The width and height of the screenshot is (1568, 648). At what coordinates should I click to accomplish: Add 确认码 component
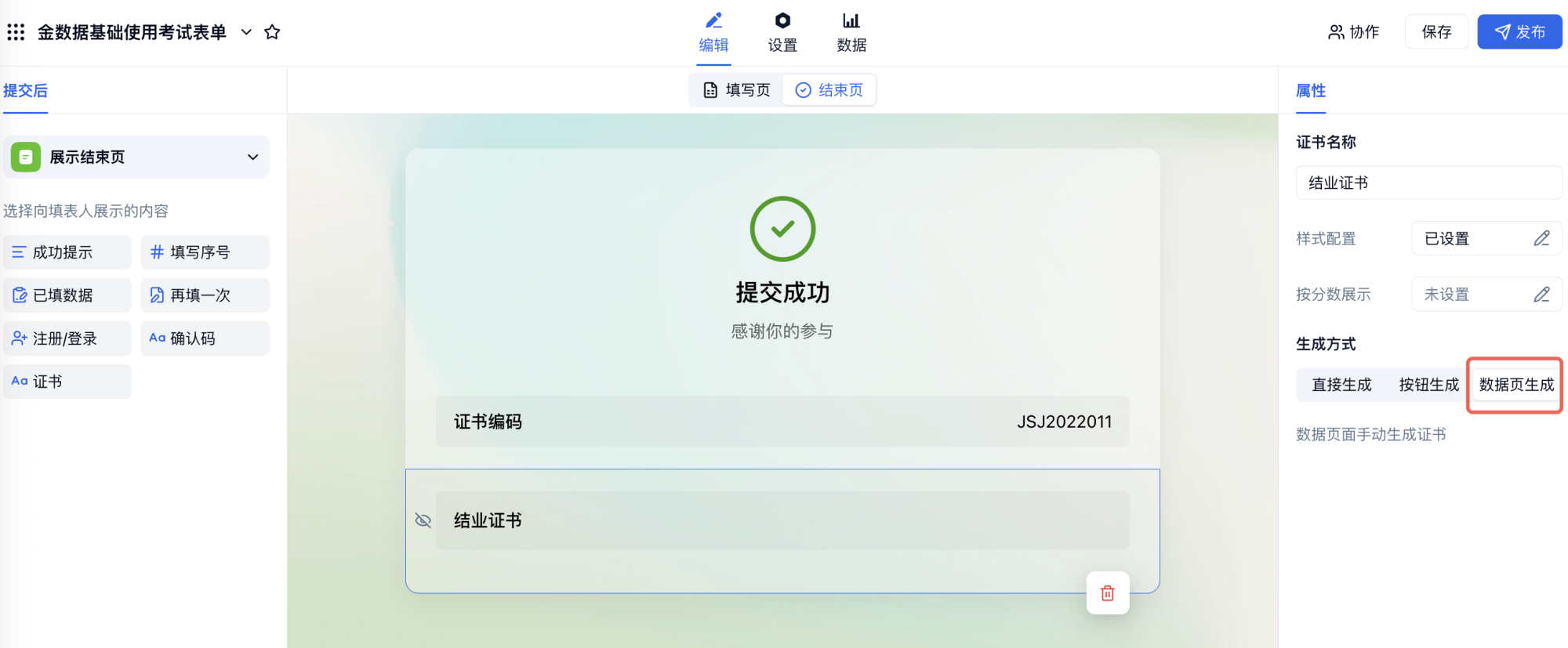click(205, 338)
